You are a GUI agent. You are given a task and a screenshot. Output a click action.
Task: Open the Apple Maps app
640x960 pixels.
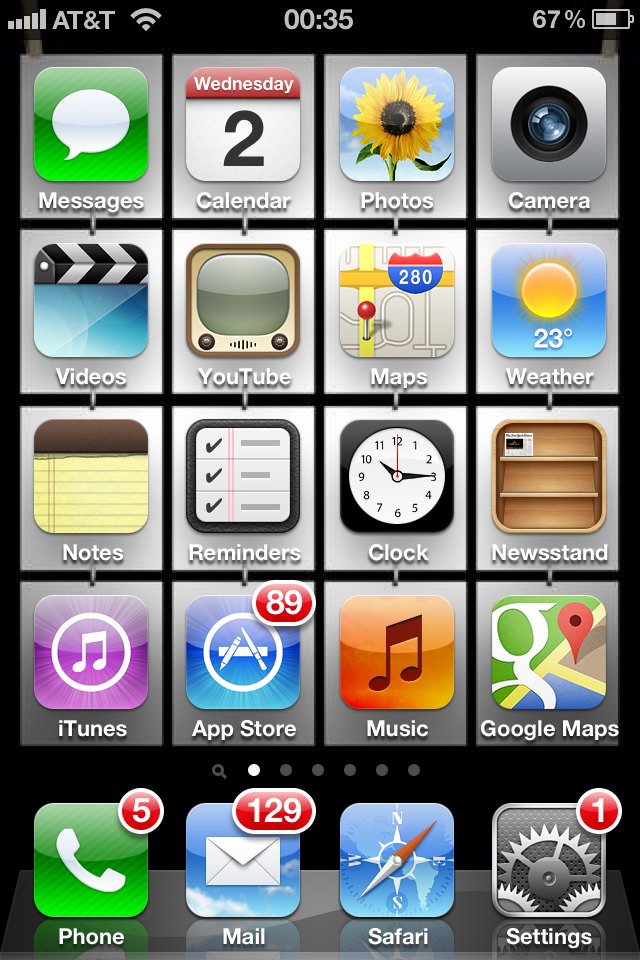[396, 300]
